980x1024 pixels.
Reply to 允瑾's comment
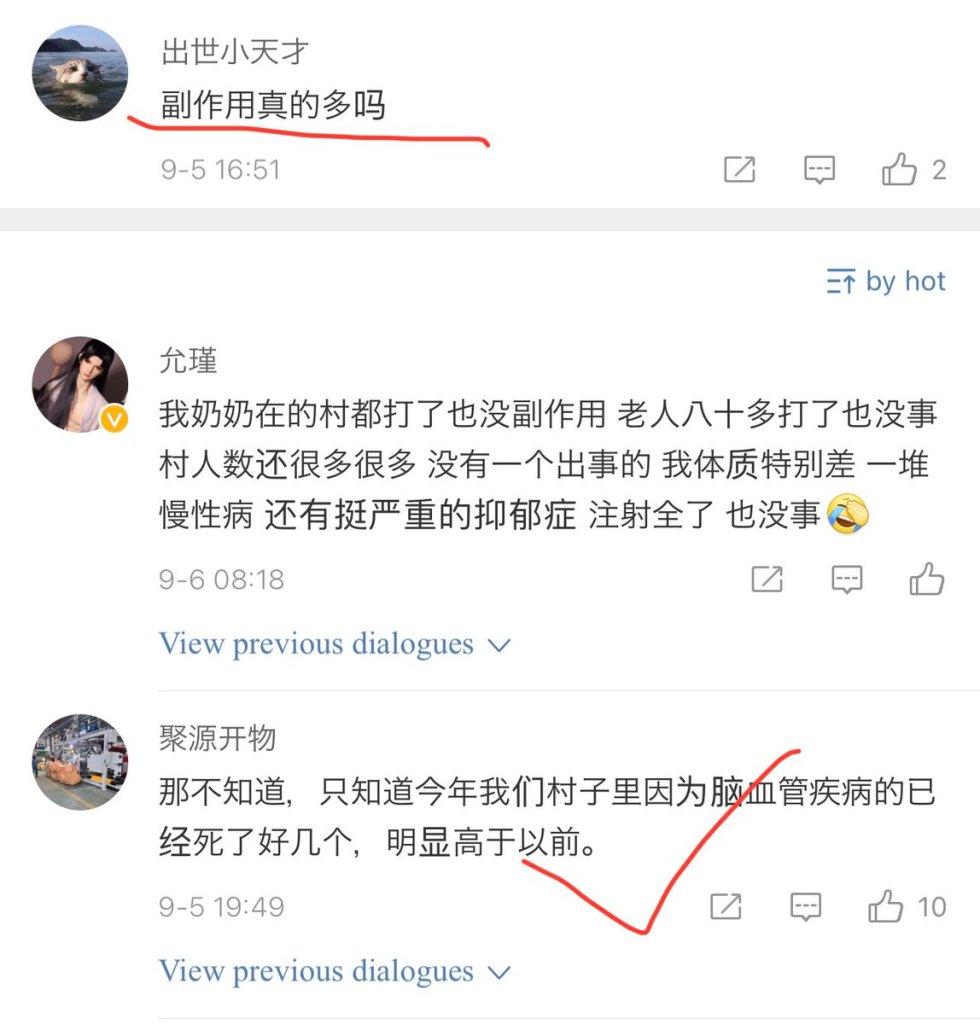point(847,579)
